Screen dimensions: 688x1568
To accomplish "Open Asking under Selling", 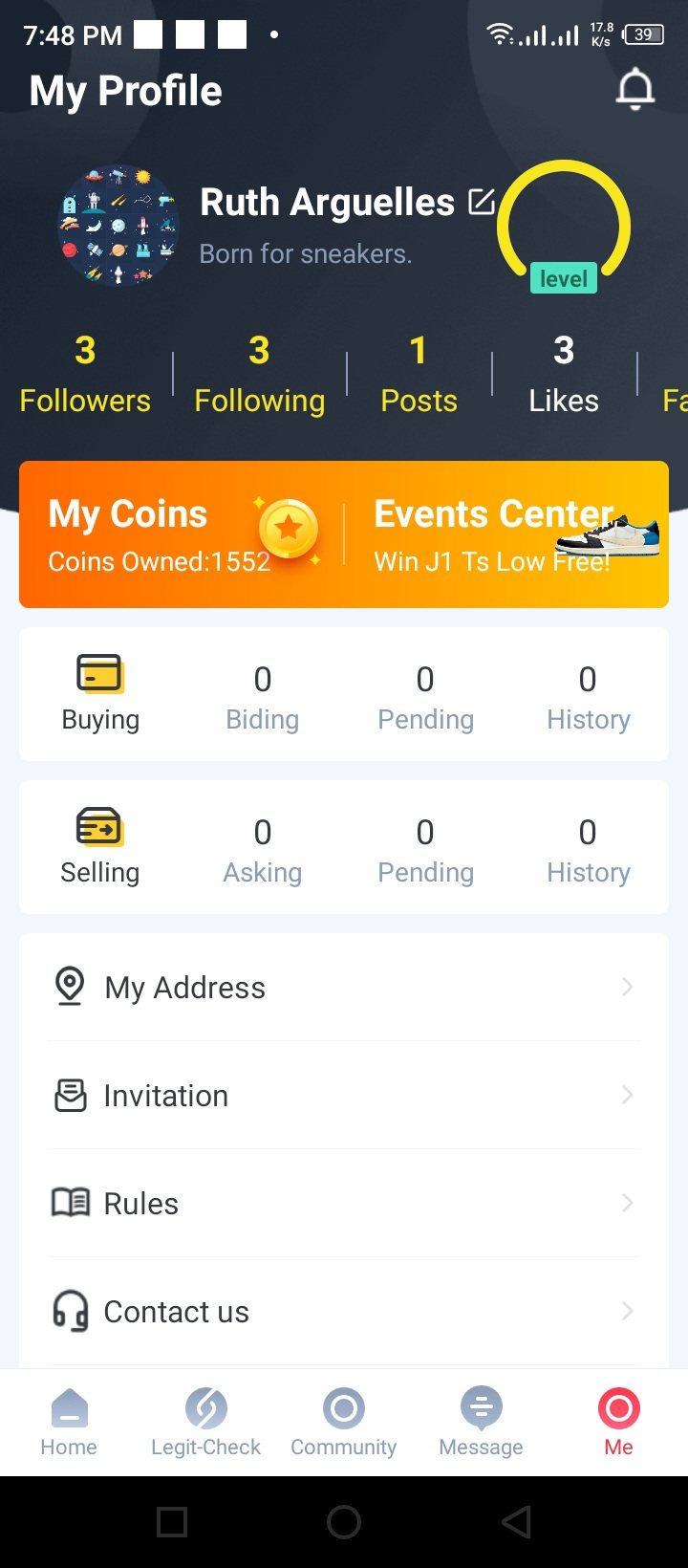I will [x=263, y=849].
